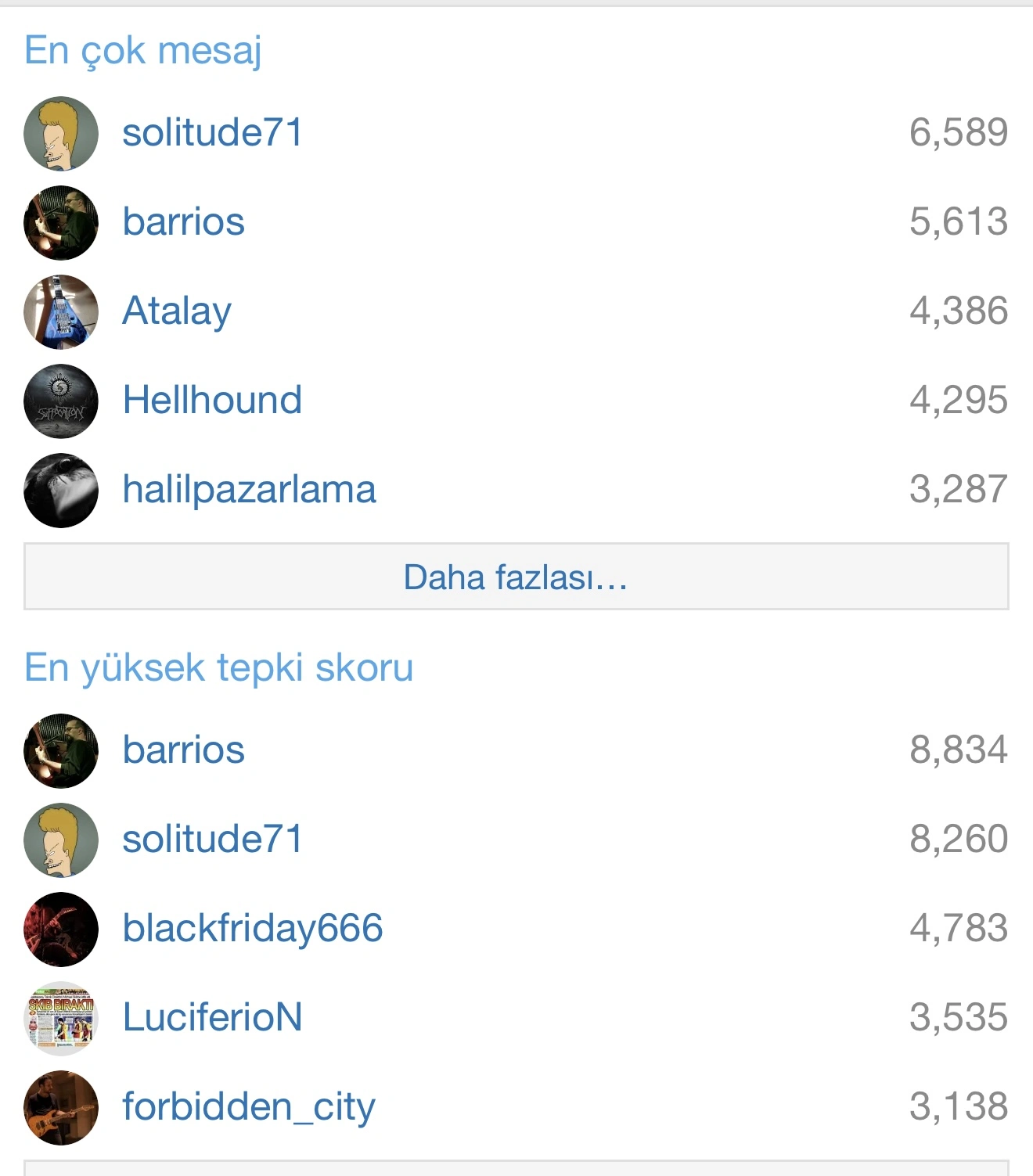The height and width of the screenshot is (1176, 1033).
Task: Visit LuciferioN's profile
Action: (x=212, y=1017)
